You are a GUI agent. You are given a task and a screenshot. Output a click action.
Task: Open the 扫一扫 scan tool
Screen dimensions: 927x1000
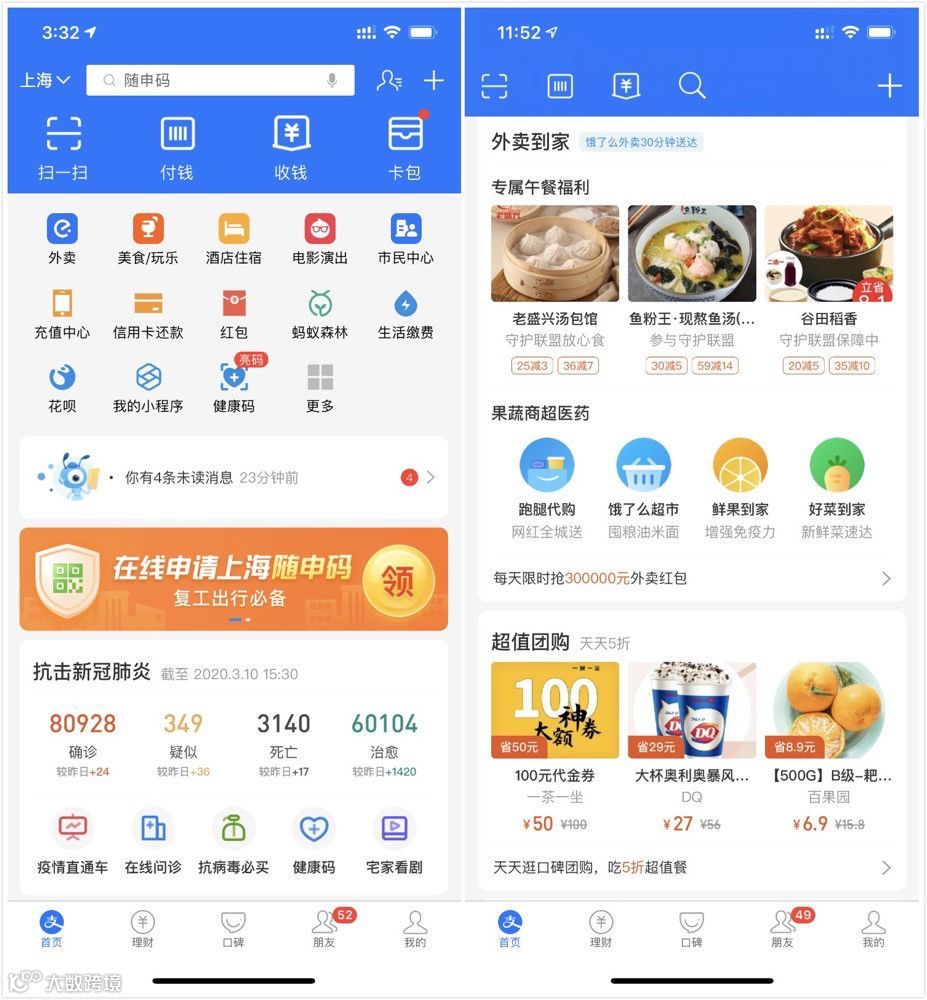pos(60,145)
